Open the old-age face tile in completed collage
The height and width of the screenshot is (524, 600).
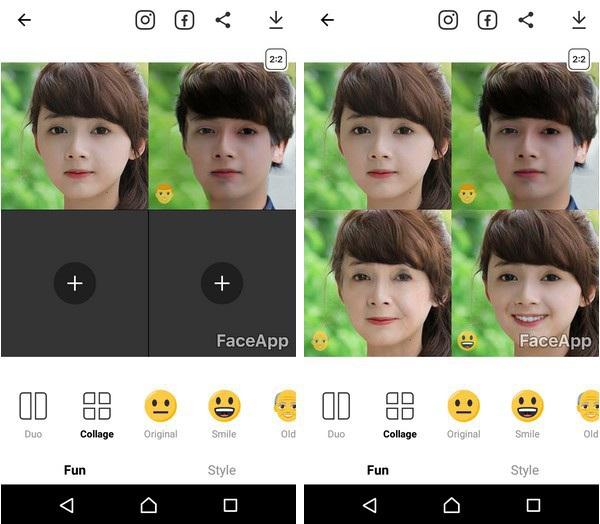[x=377, y=283]
